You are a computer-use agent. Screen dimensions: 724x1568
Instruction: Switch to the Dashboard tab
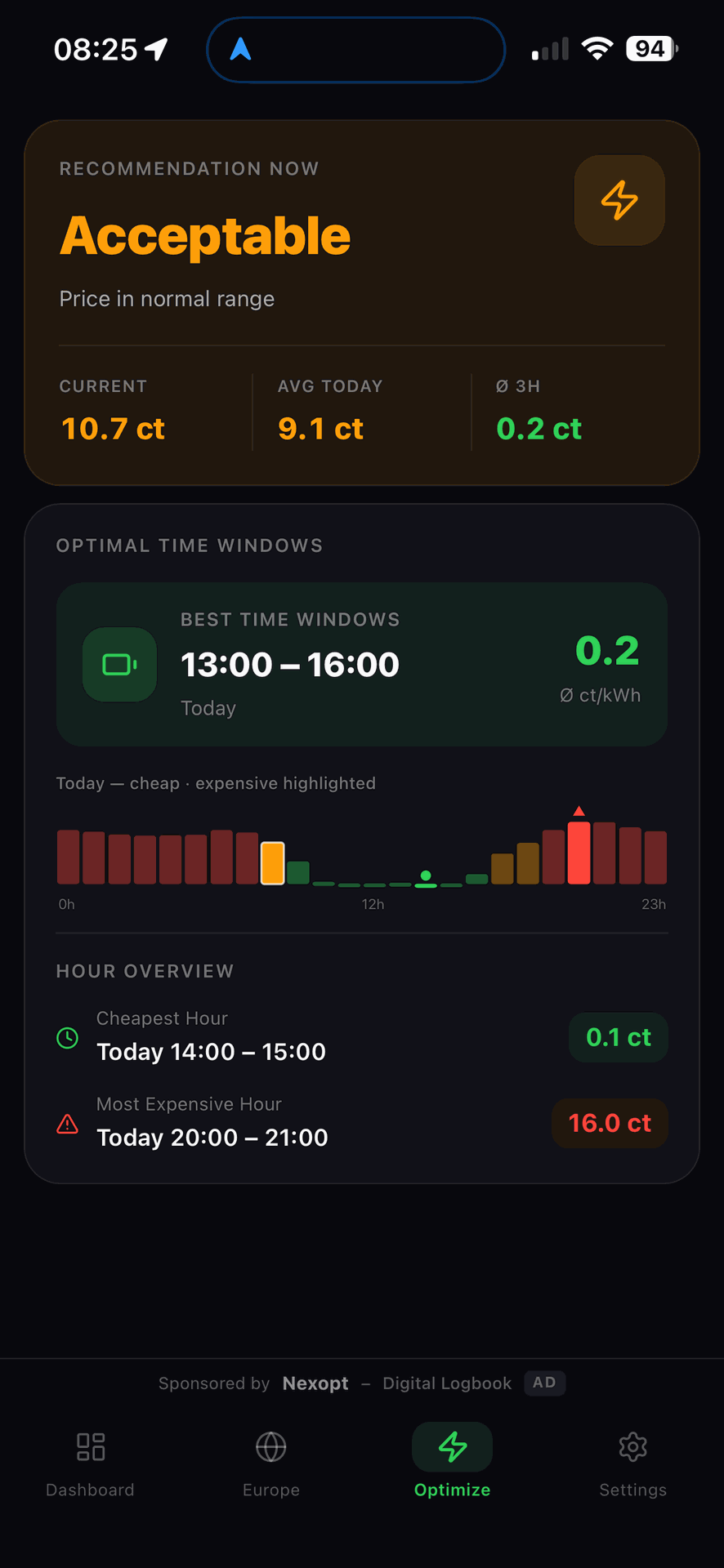(90, 1463)
